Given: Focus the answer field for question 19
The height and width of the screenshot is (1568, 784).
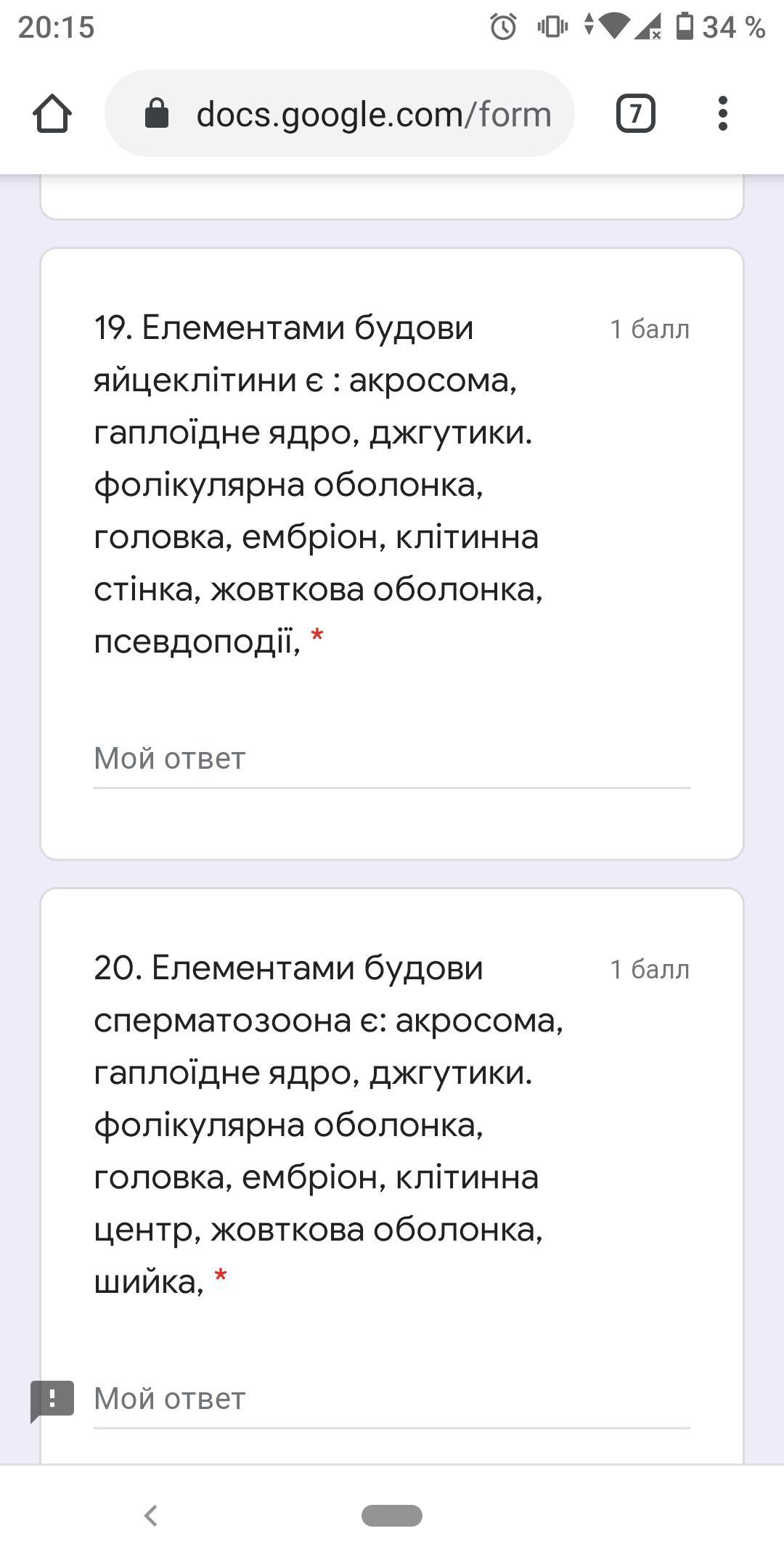Looking at the screenshot, I should coord(391,759).
